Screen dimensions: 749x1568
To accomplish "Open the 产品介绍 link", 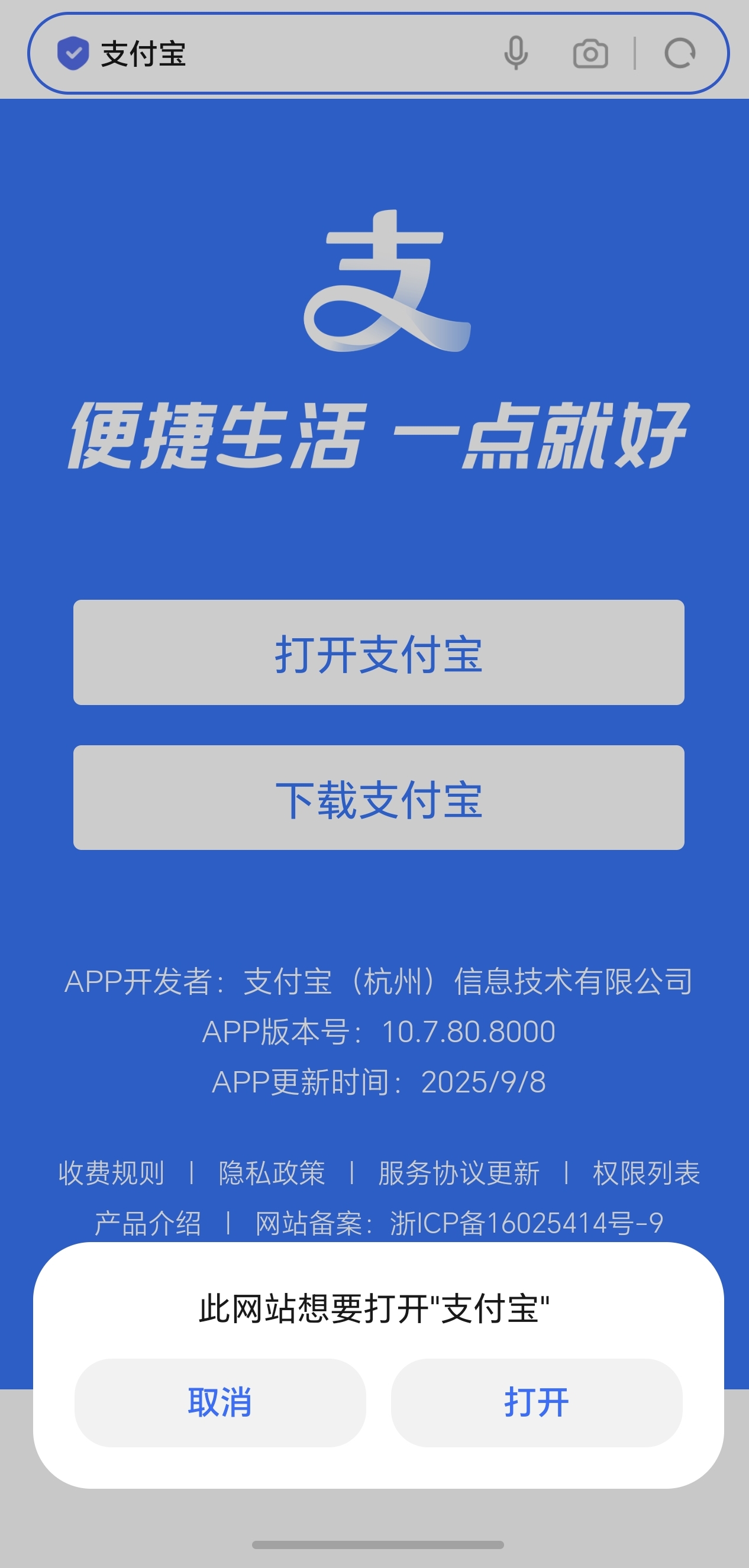I will click(x=148, y=1223).
